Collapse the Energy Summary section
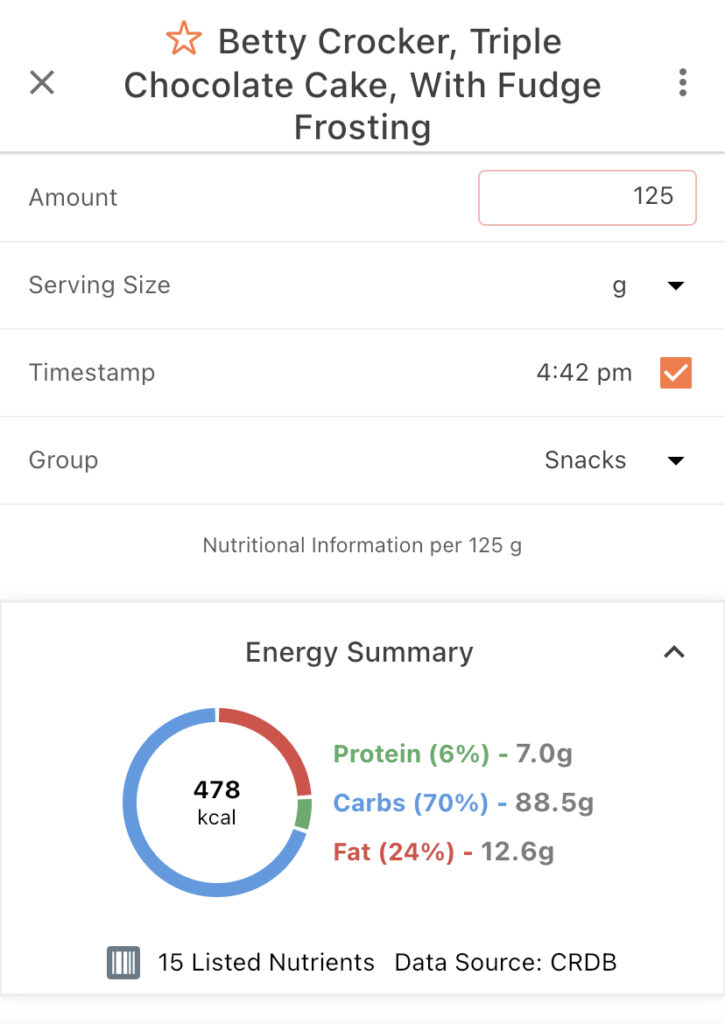Viewport: 725px width, 1024px height. pos(675,650)
